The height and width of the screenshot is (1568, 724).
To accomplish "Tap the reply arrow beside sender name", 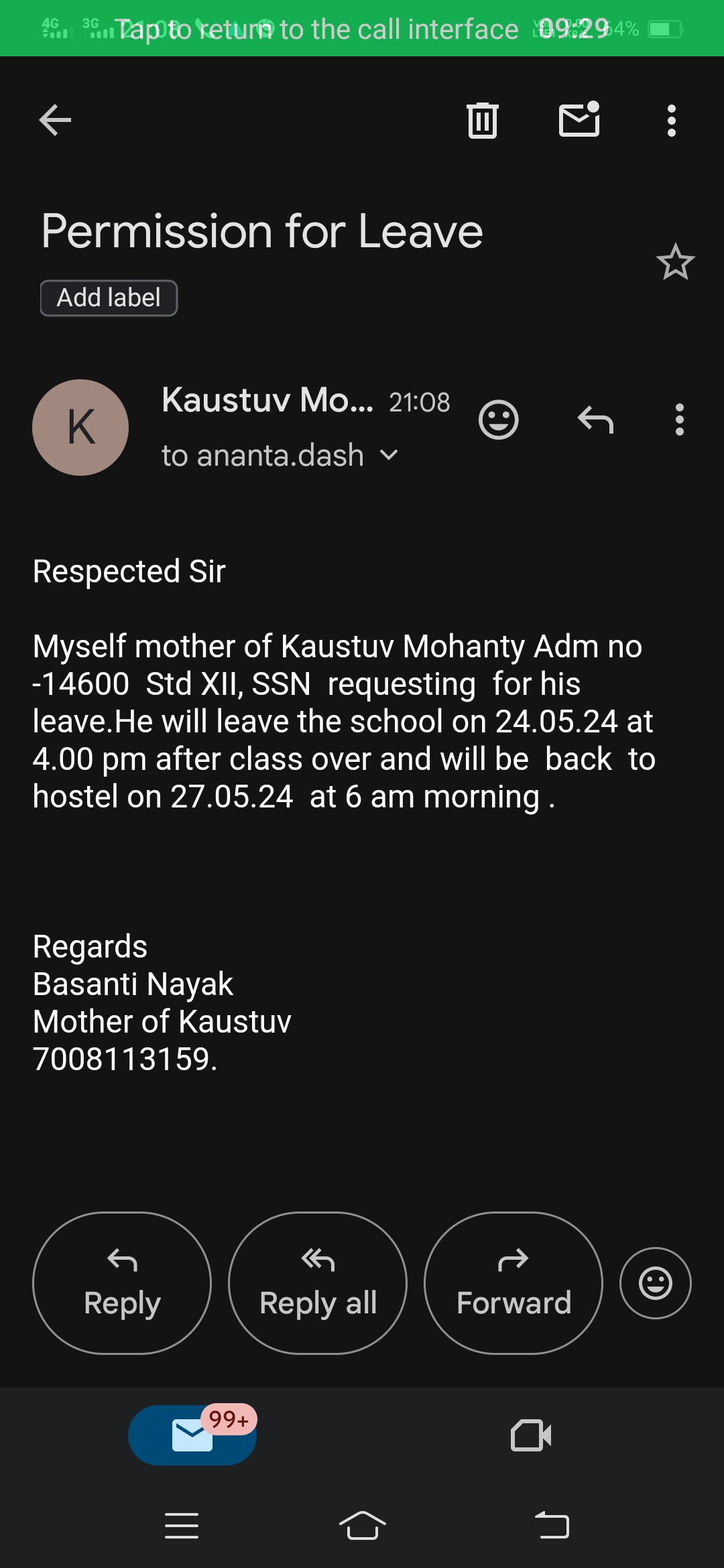I will click(x=595, y=420).
